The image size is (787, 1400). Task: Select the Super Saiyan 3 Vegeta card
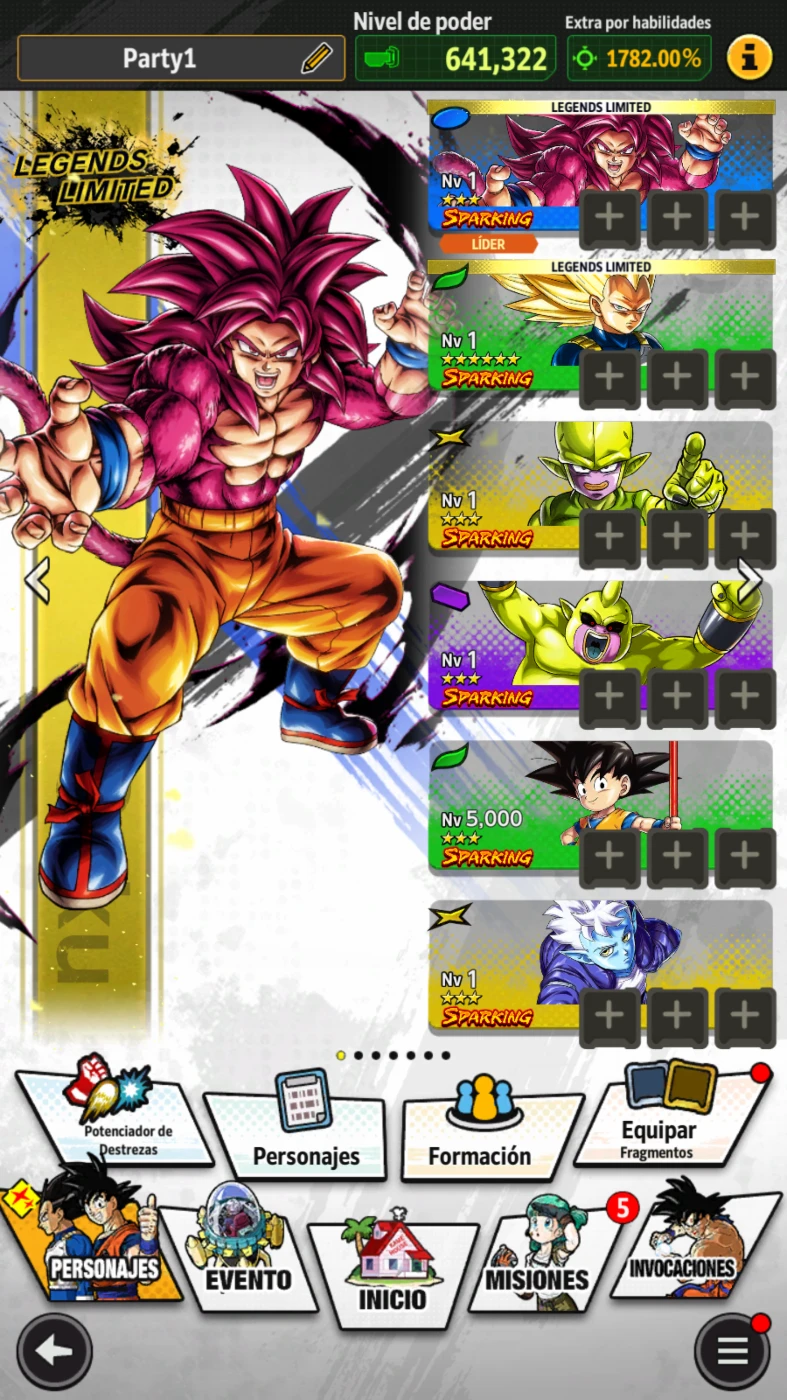click(602, 326)
